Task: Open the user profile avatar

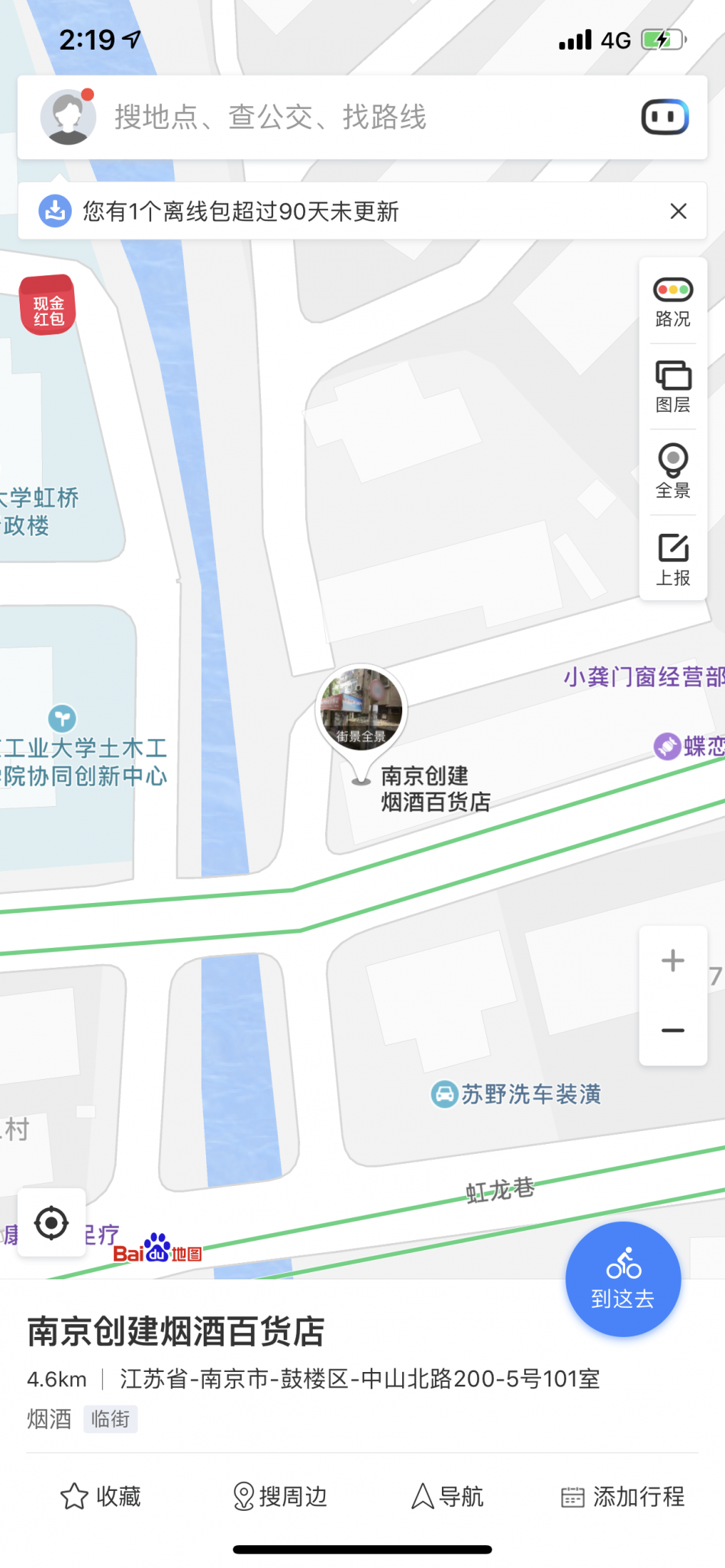Action: tap(68, 117)
